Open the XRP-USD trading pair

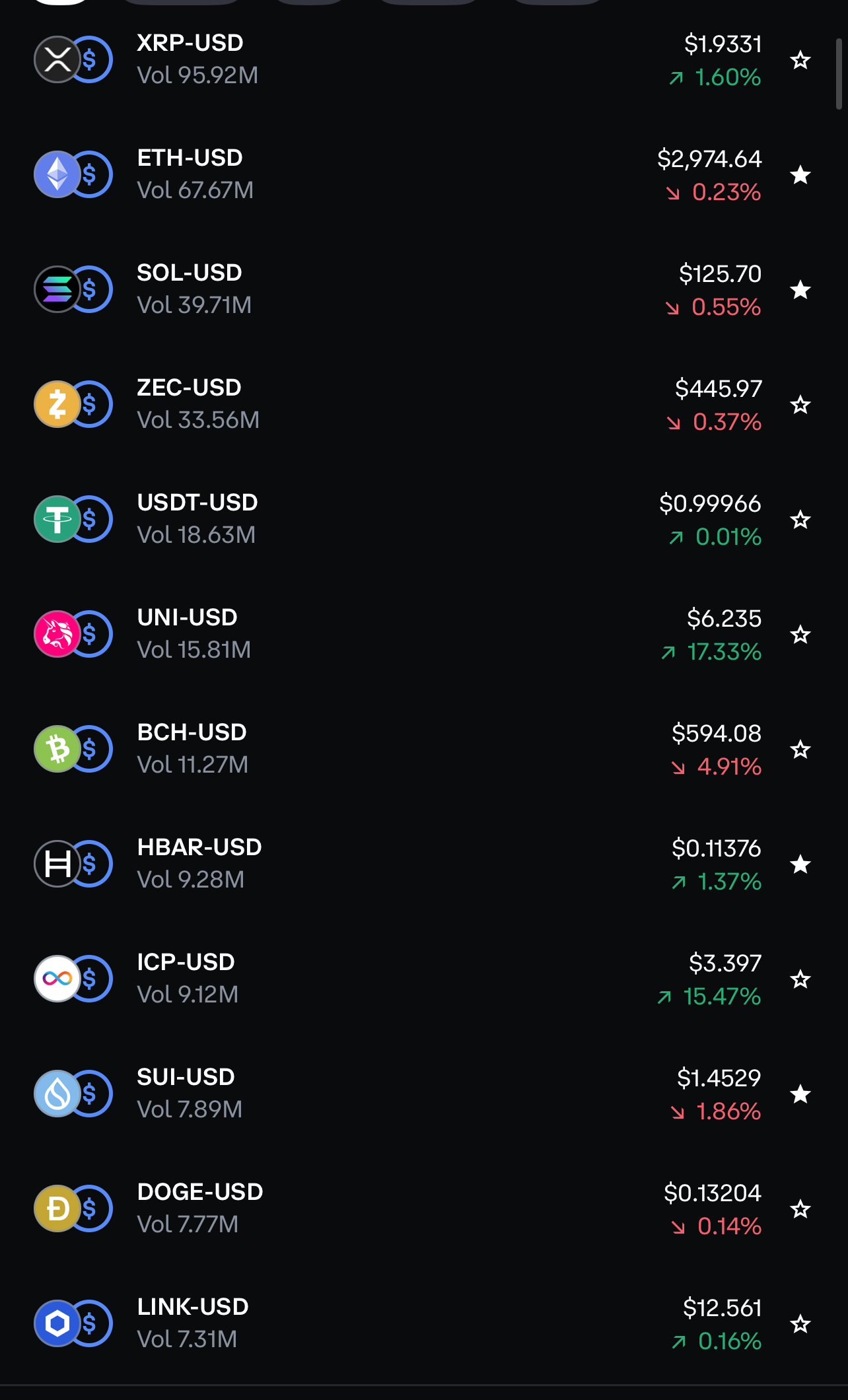click(x=396, y=59)
